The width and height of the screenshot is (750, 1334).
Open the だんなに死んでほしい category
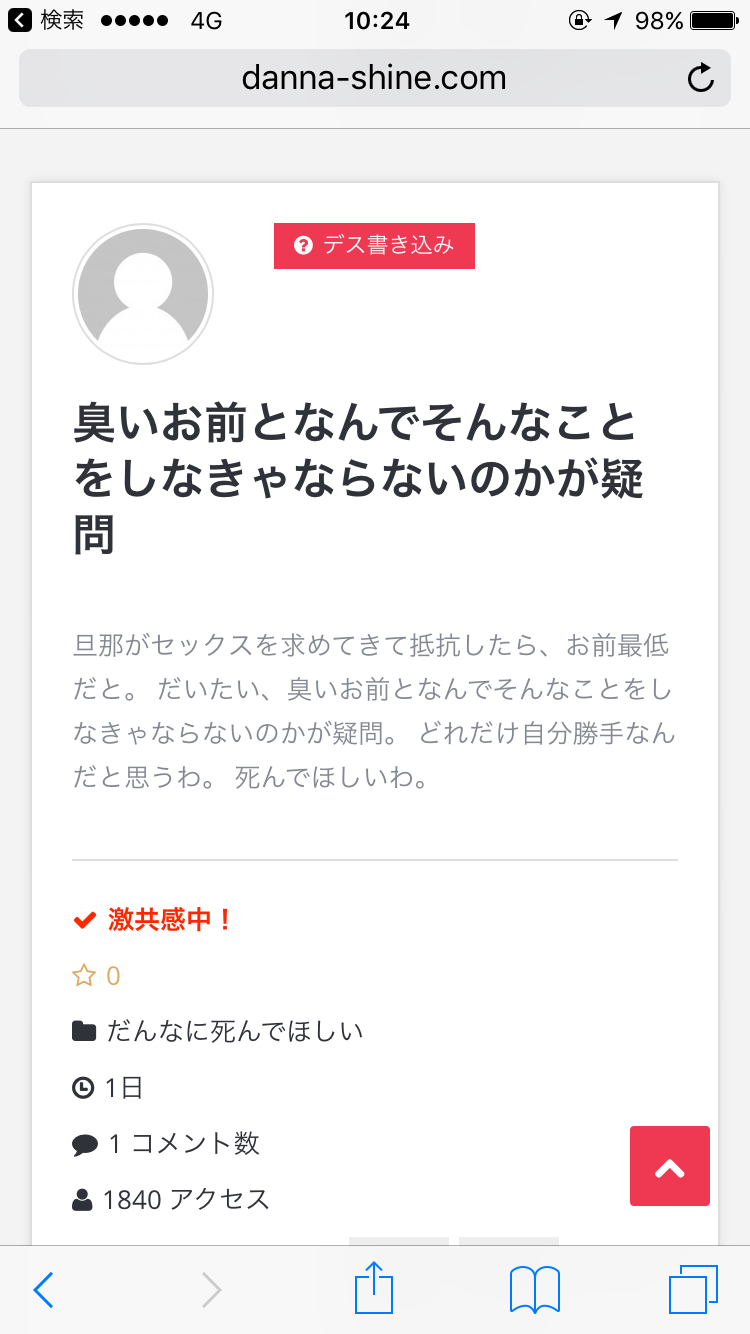click(x=234, y=1031)
